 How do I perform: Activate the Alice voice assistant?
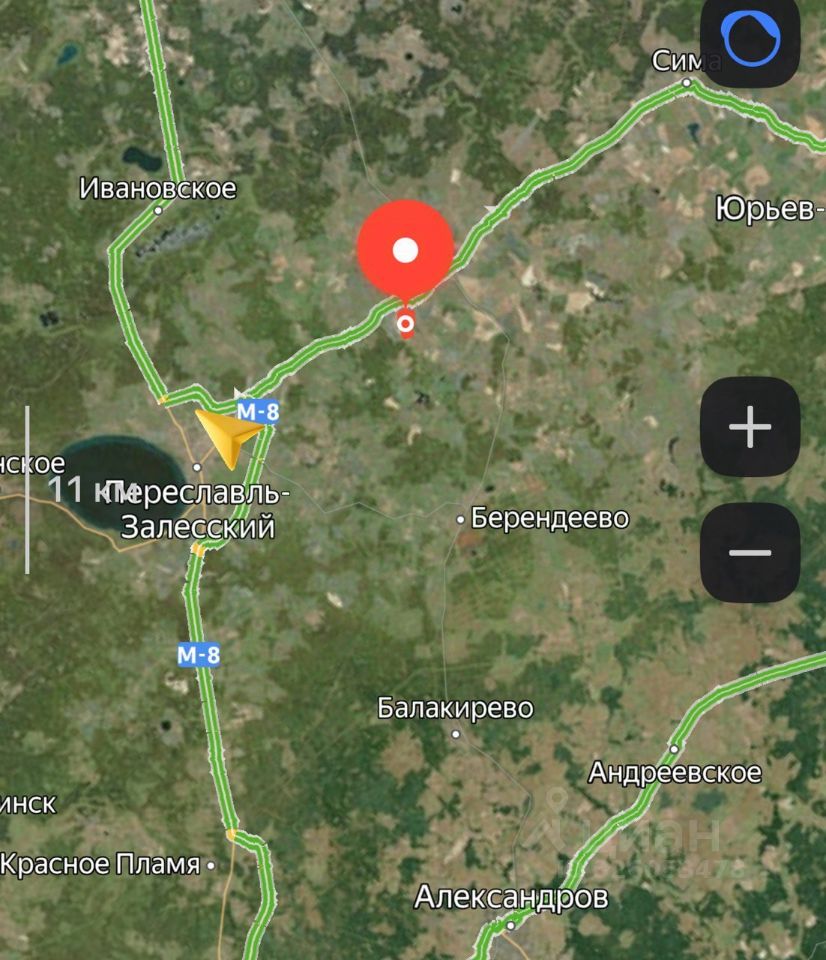point(751,40)
